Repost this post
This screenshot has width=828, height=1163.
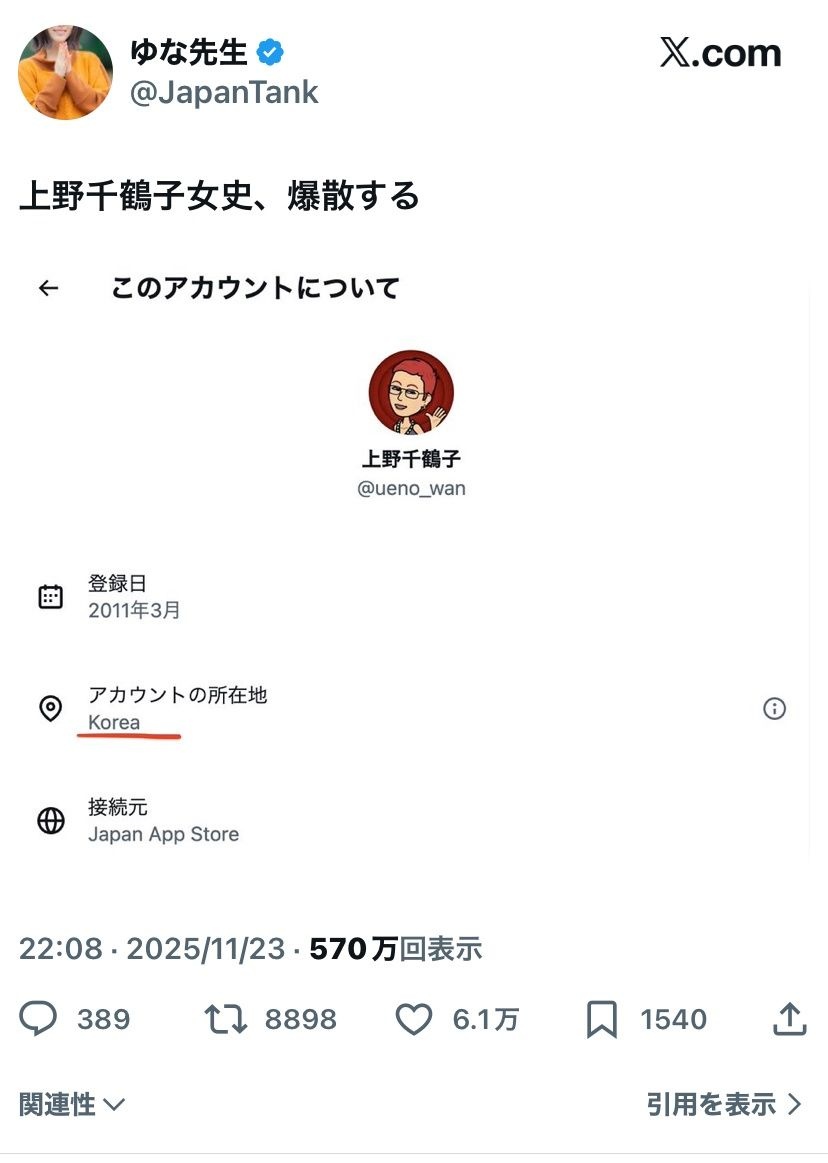[x=226, y=1019]
